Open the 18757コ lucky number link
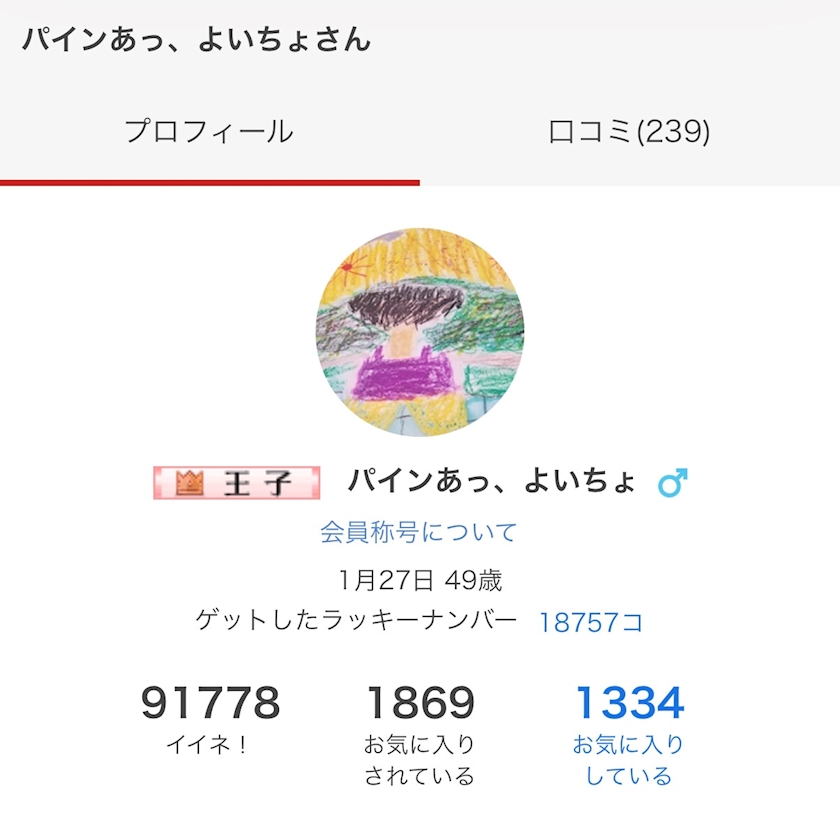The height and width of the screenshot is (832, 840). (590, 622)
